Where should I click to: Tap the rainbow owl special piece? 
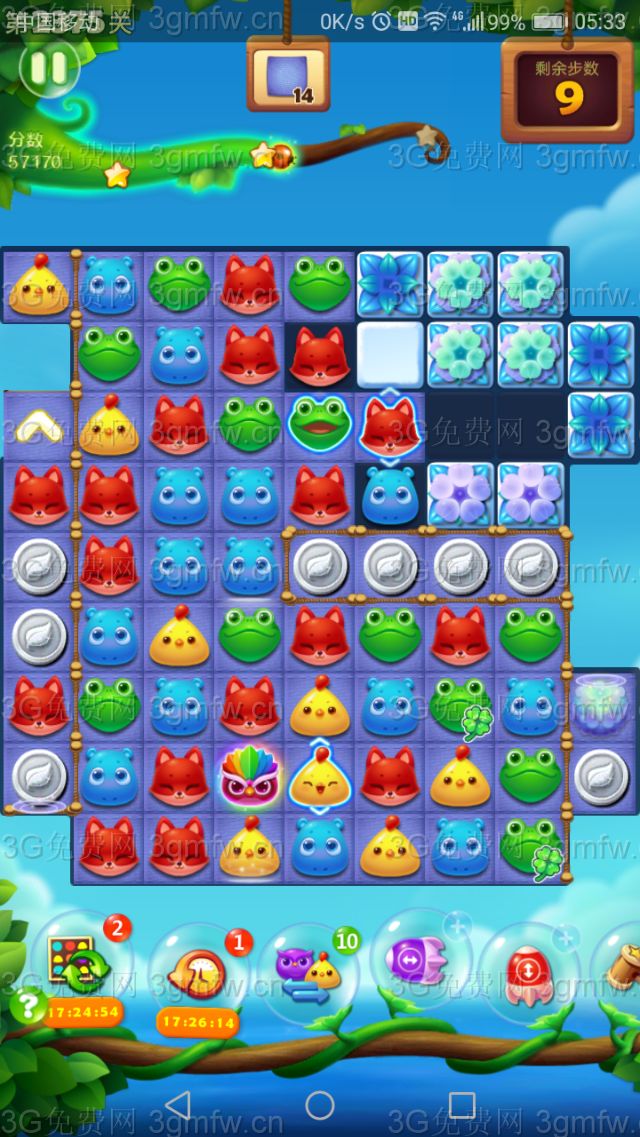pyautogui.click(x=250, y=776)
